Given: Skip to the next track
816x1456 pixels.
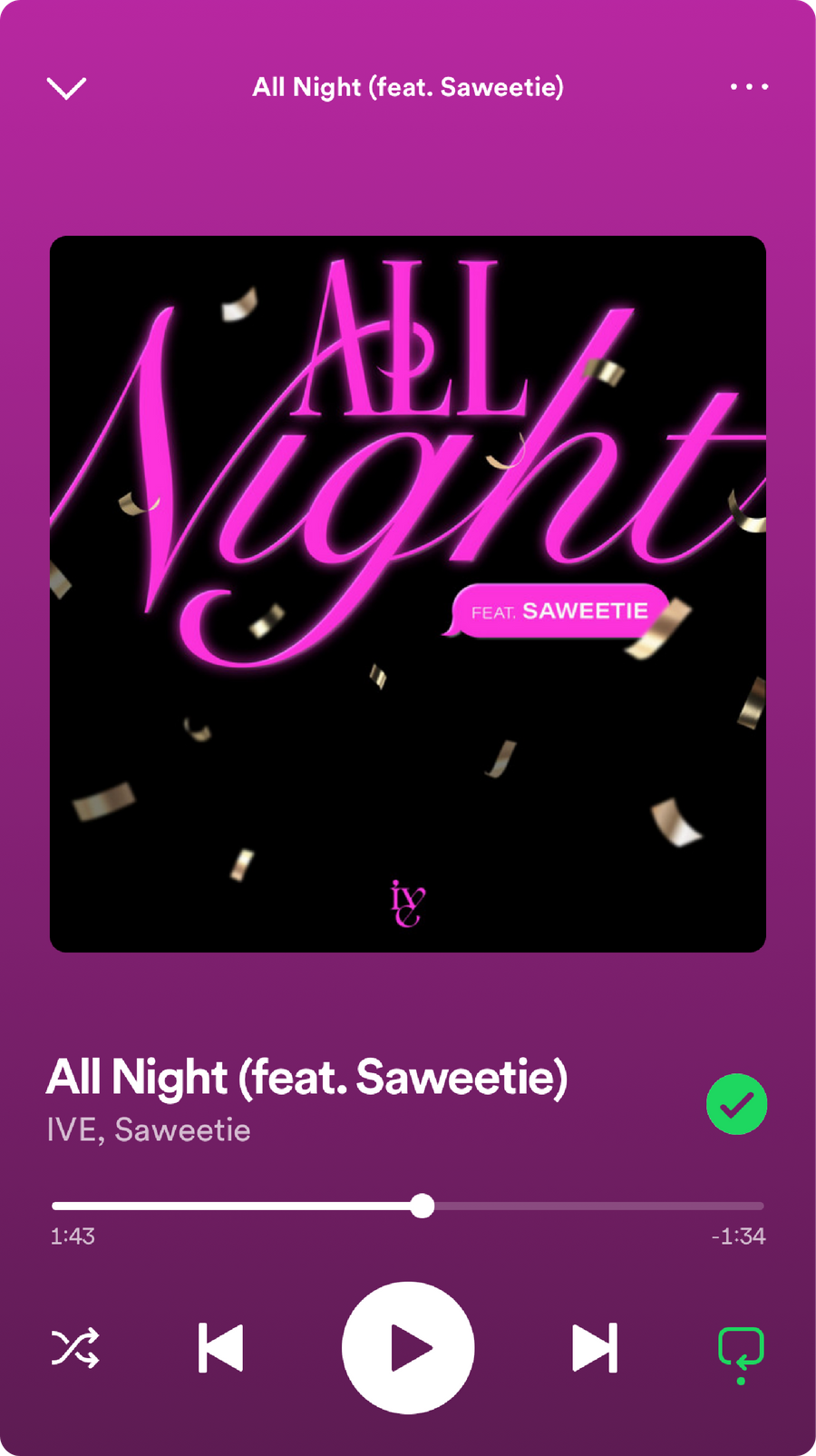Looking at the screenshot, I should pos(595,1348).
